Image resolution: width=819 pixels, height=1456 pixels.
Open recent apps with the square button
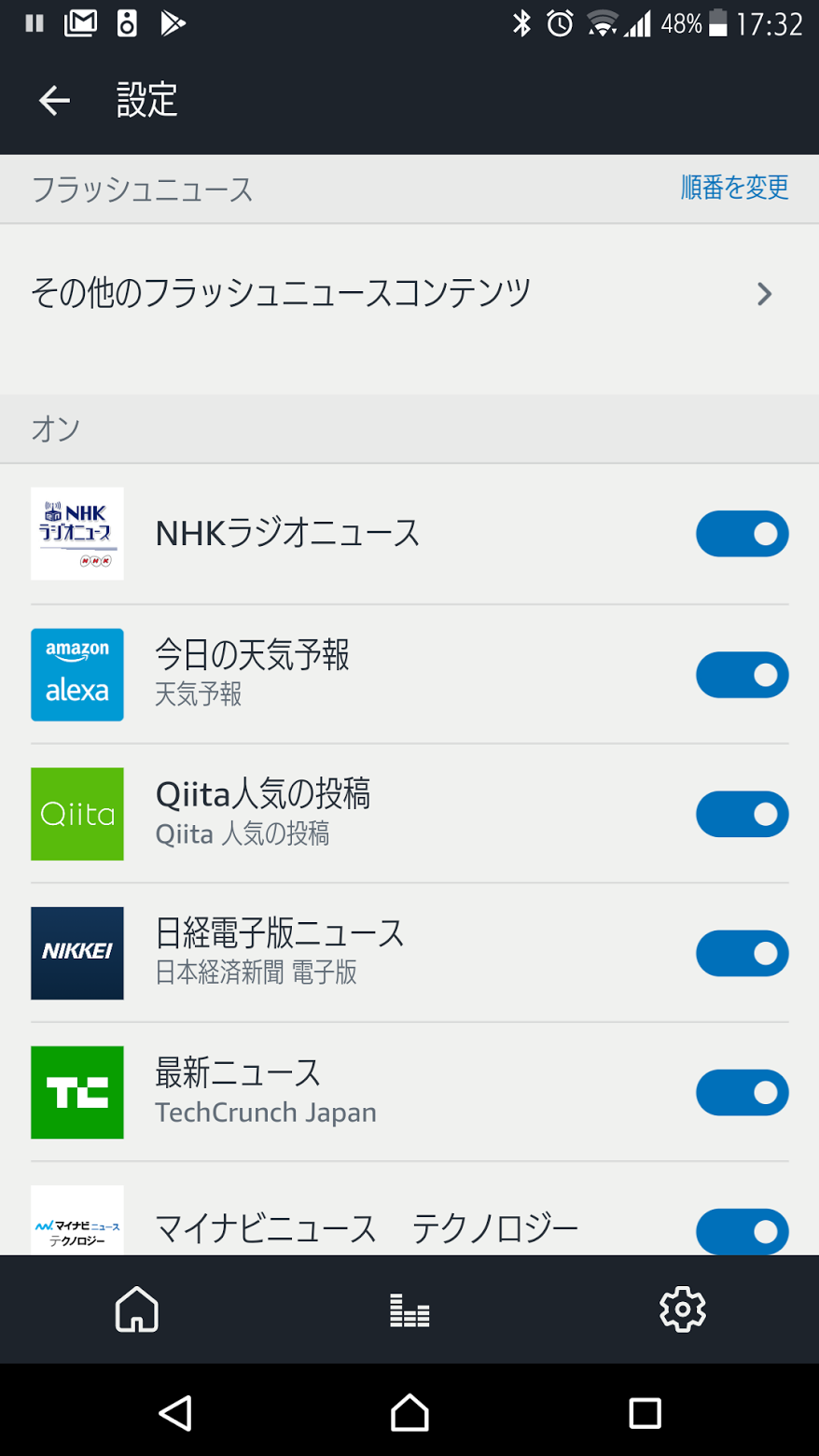click(645, 1413)
